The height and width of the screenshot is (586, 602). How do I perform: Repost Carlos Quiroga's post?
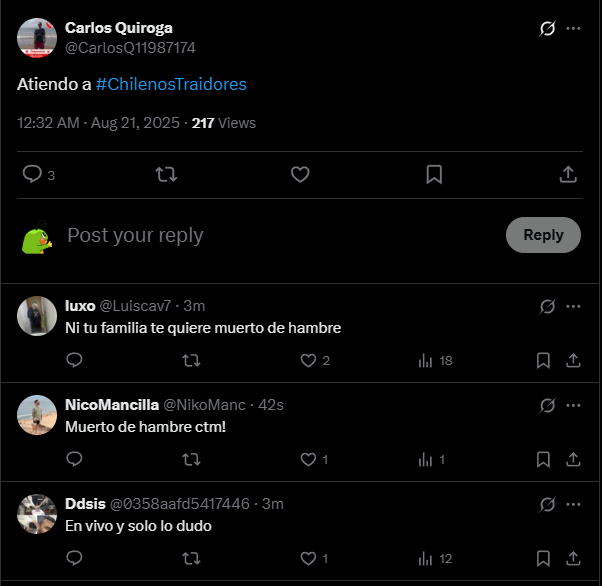tap(167, 174)
